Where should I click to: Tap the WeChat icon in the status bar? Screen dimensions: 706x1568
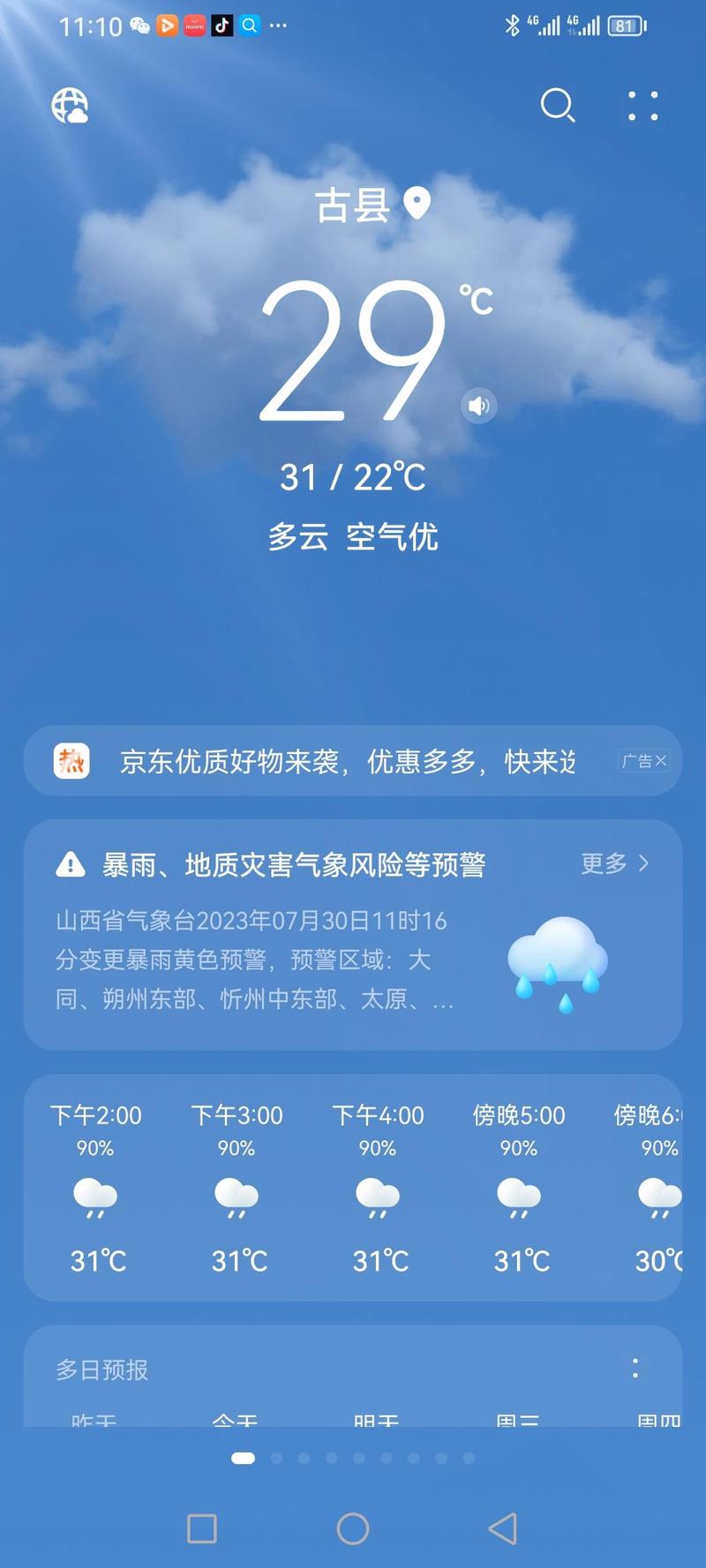point(137,26)
